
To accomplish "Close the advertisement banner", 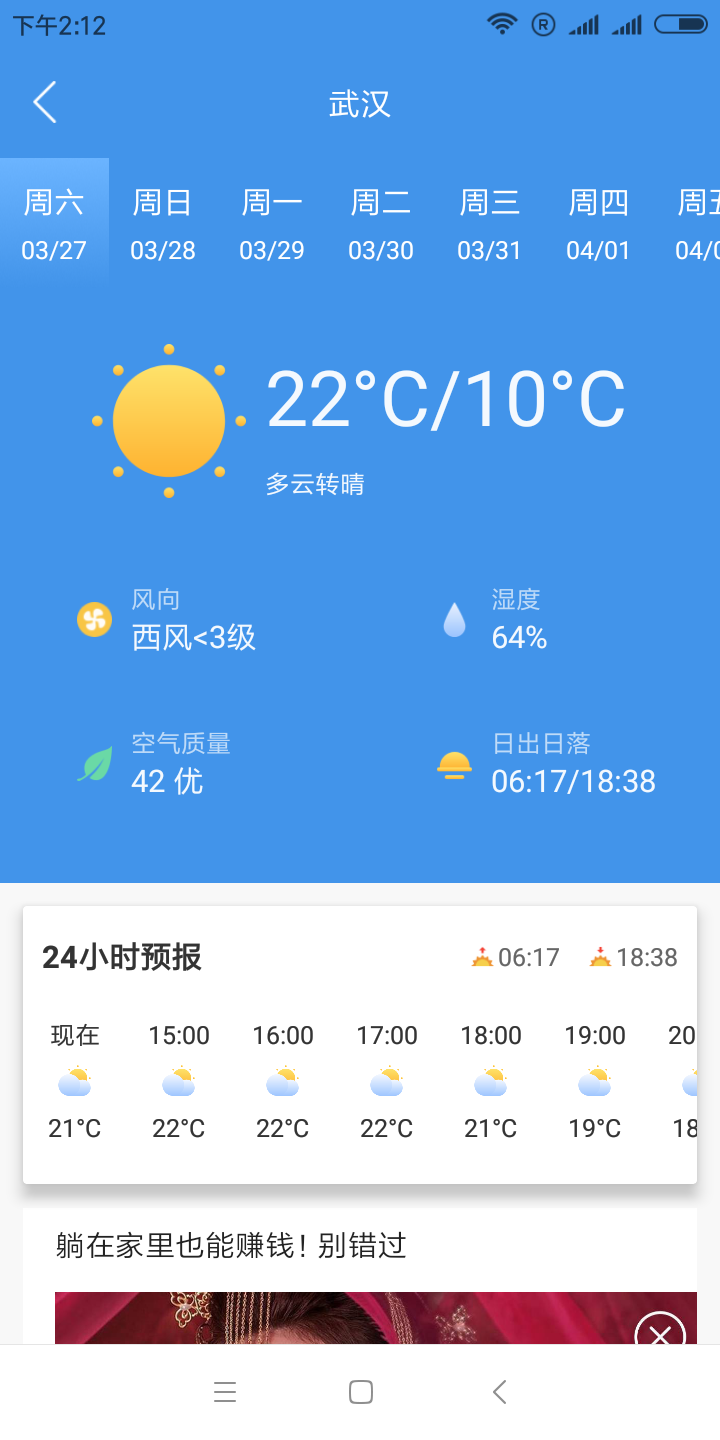I will click(660, 1332).
